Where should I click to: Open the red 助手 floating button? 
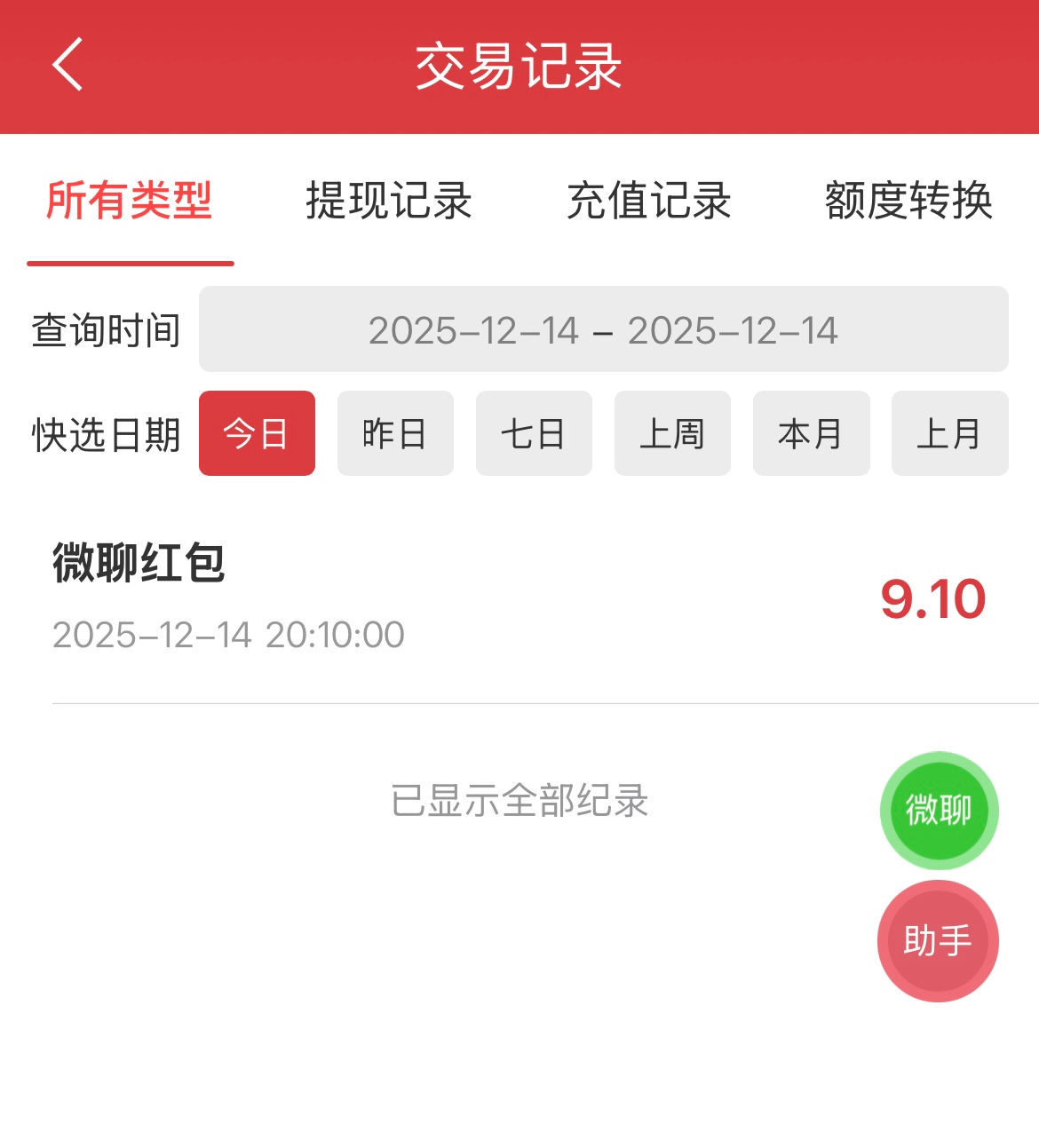click(x=938, y=941)
